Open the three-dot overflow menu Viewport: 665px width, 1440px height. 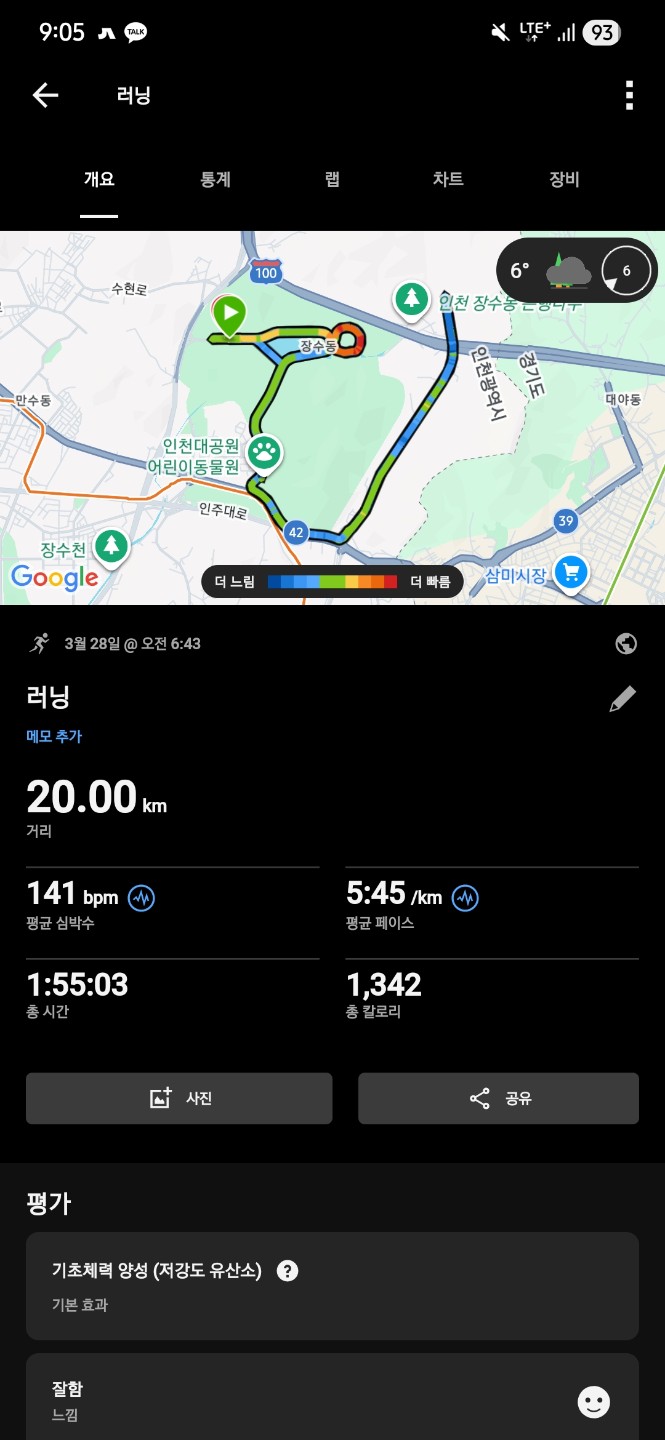628,95
